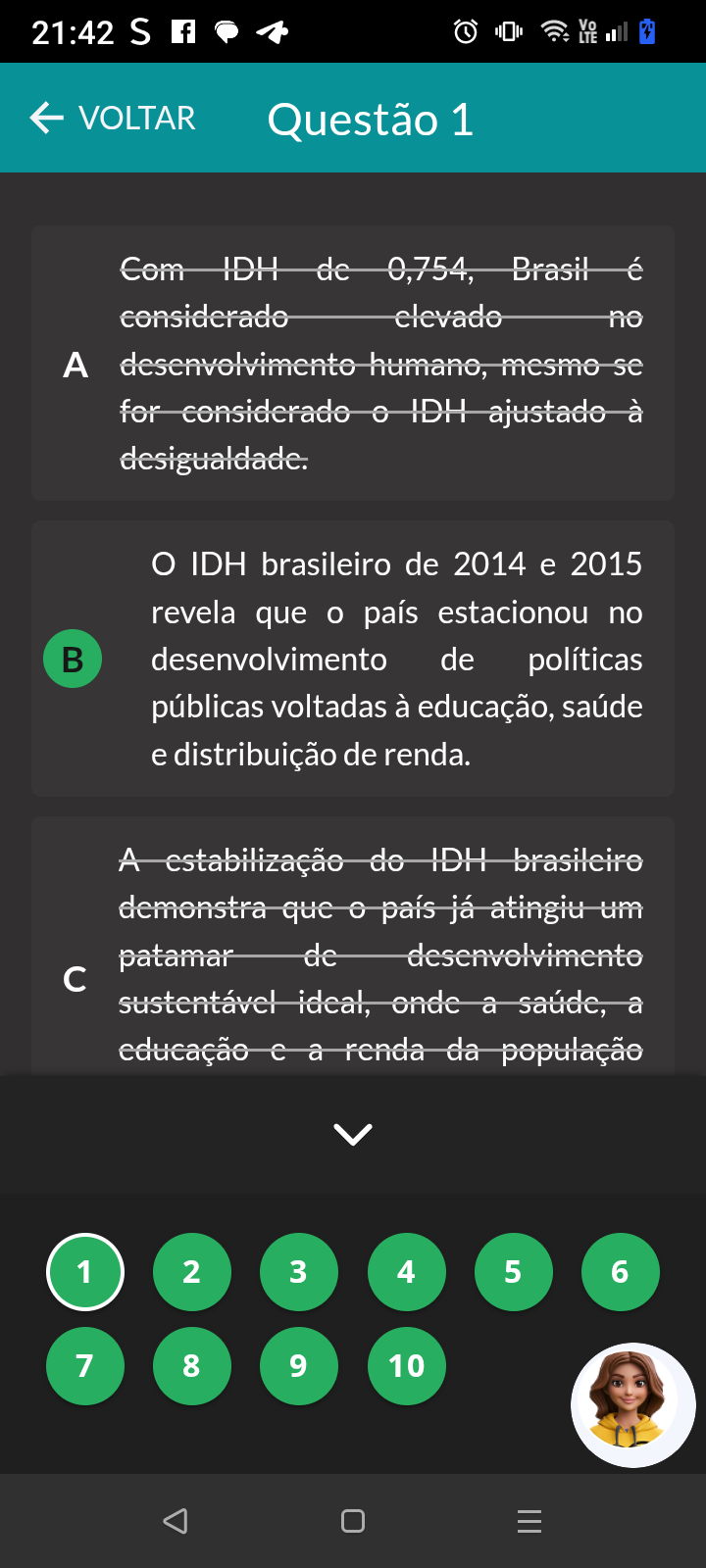This screenshot has height=1568, width=706.
Task: Collapse the question number panel
Action: 353,1134
